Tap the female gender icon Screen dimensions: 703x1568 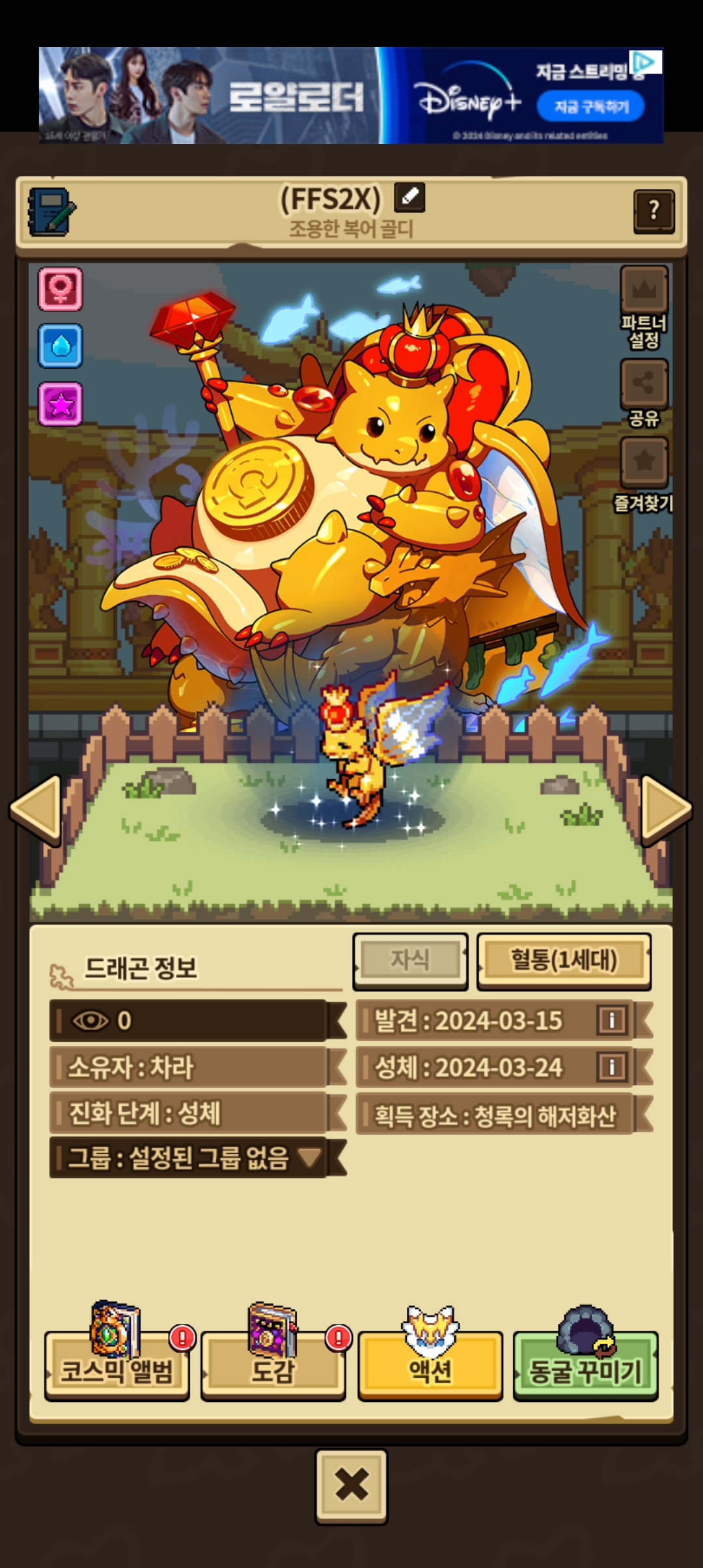[61, 288]
